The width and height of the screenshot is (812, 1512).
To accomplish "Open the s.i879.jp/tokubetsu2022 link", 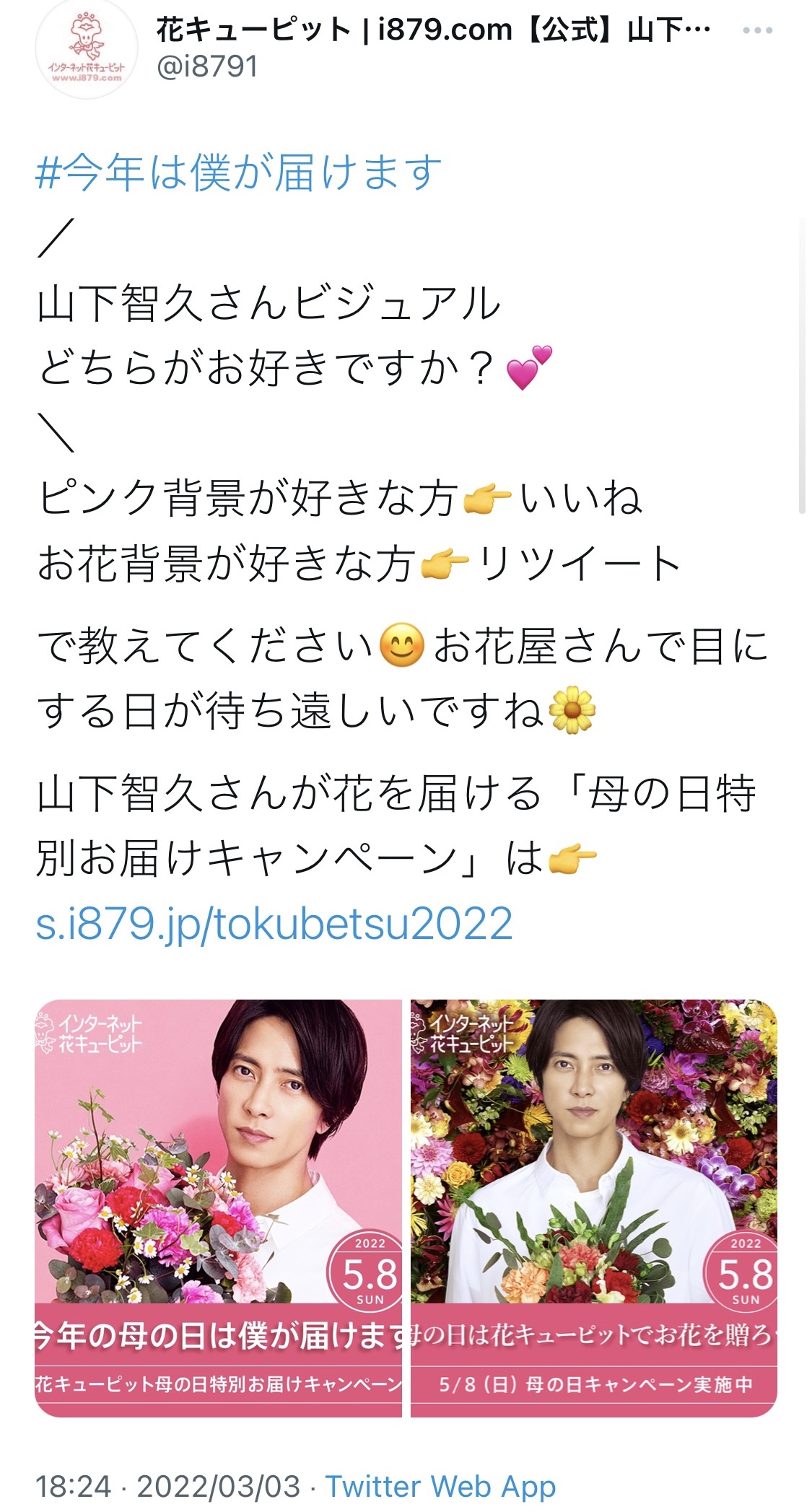I will click(x=274, y=923).
